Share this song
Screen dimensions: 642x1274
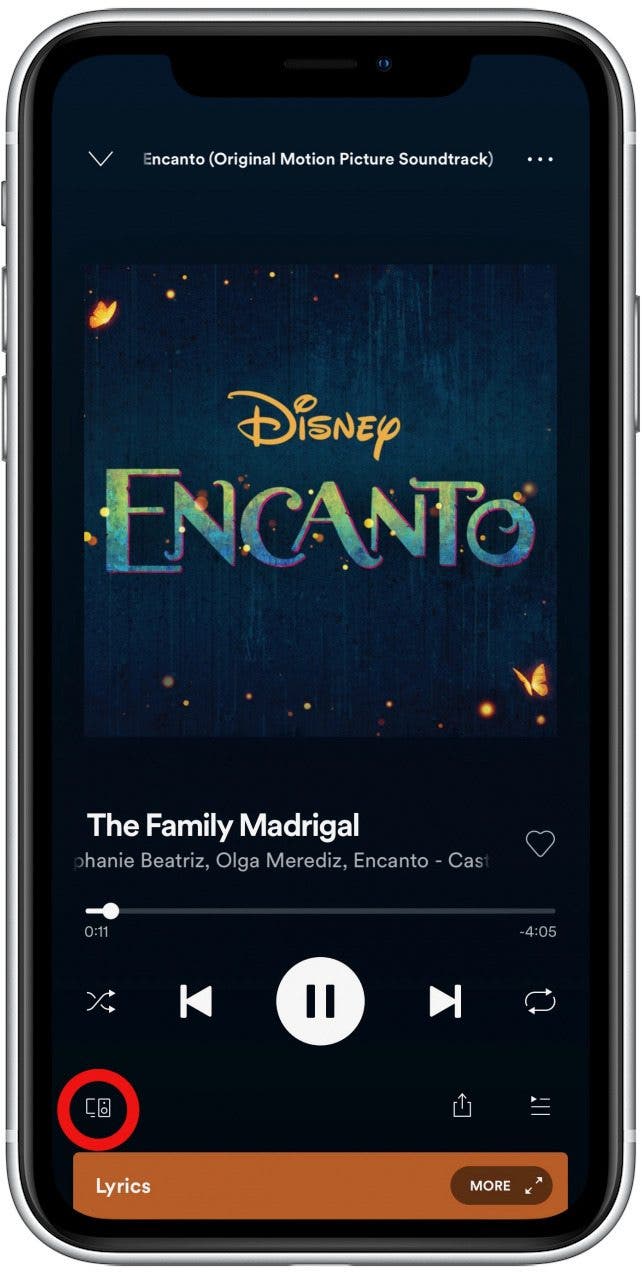(x=462, y=1105)
